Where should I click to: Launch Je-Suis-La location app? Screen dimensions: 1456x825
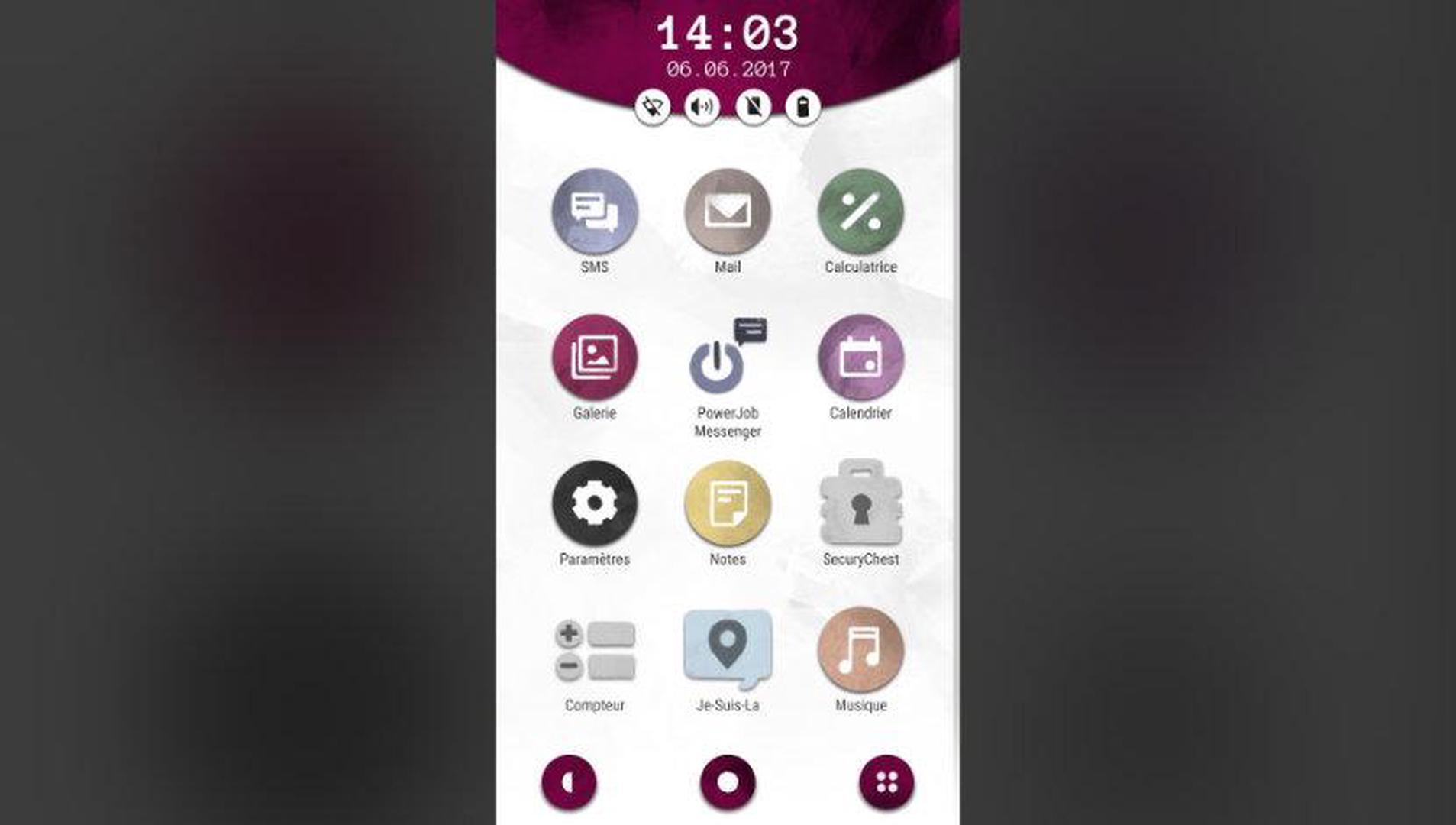pos(727,648)
